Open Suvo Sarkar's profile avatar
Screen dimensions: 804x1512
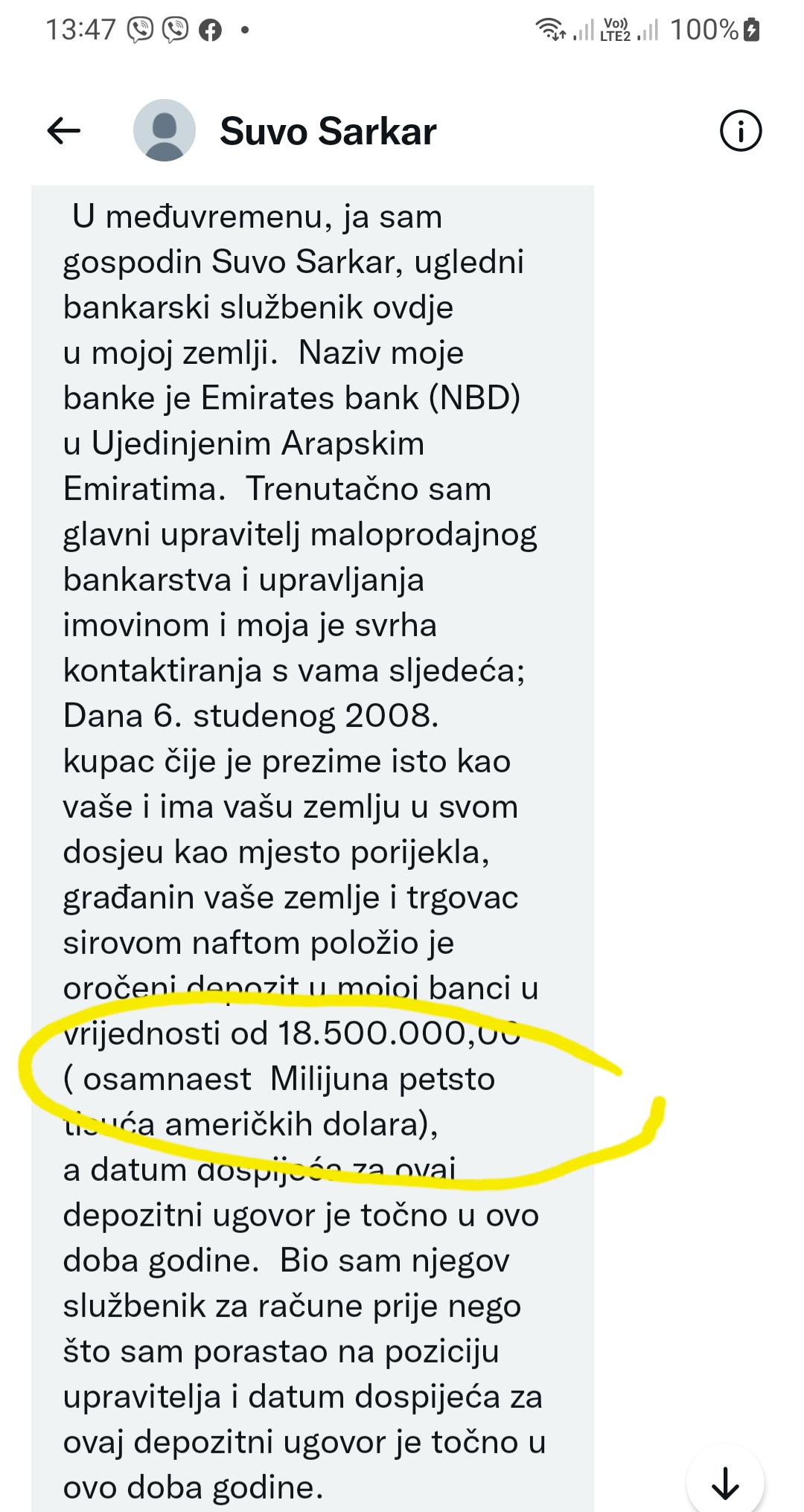click(164, 131)
